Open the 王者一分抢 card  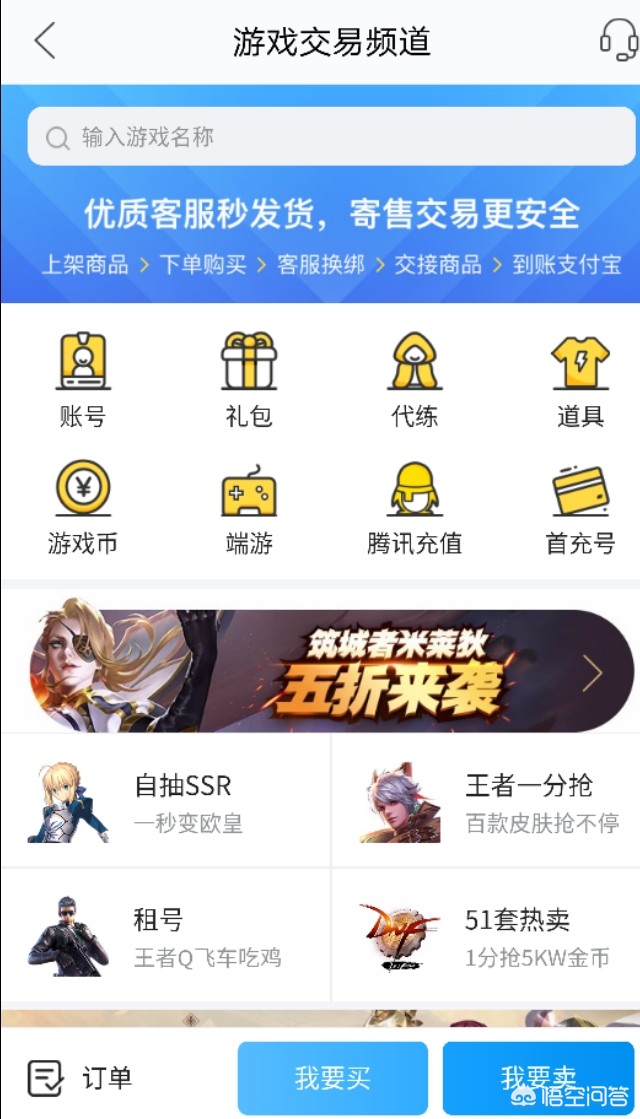[x=486, y=802]
